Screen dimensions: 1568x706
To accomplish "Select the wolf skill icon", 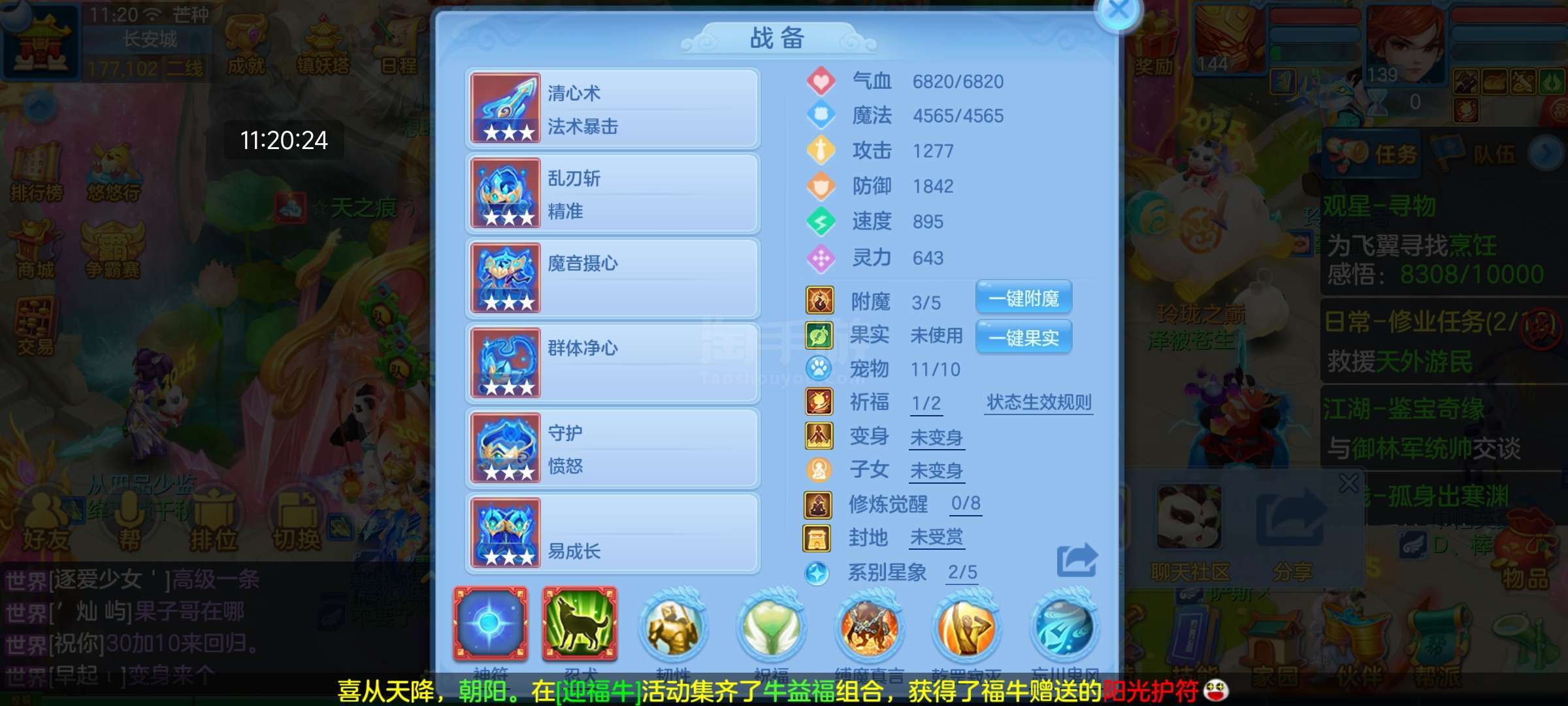I will [580, 624].
